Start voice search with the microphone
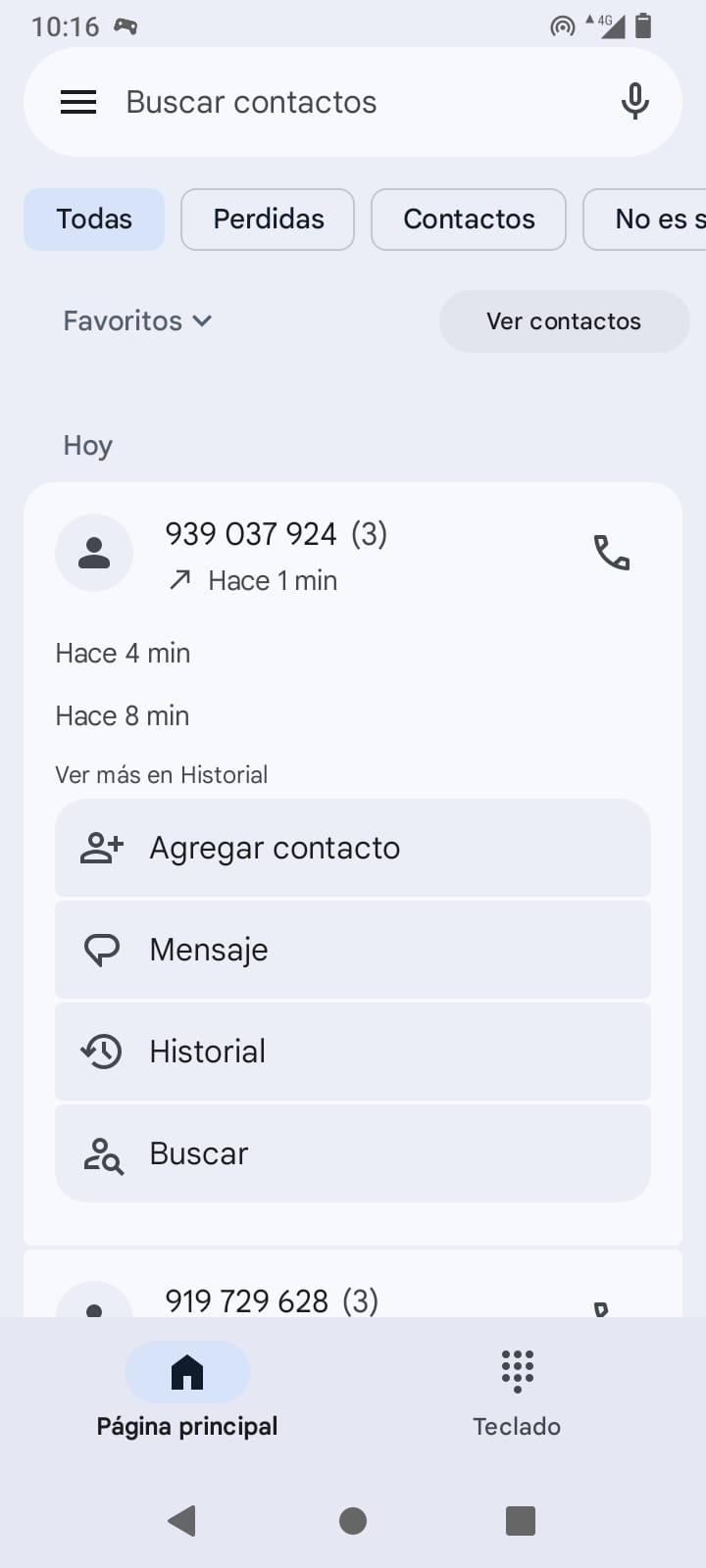The height and width of the screenshot is (1568, 706). pyautogui.click(x=634, y=102)
